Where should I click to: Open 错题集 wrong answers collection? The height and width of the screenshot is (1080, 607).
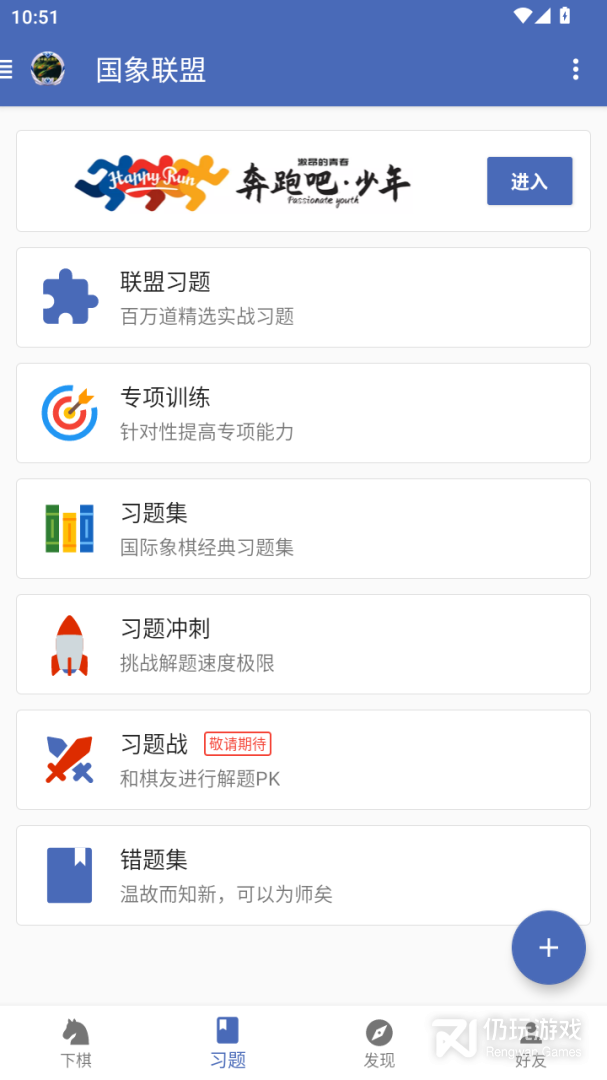tap(303, 875)
